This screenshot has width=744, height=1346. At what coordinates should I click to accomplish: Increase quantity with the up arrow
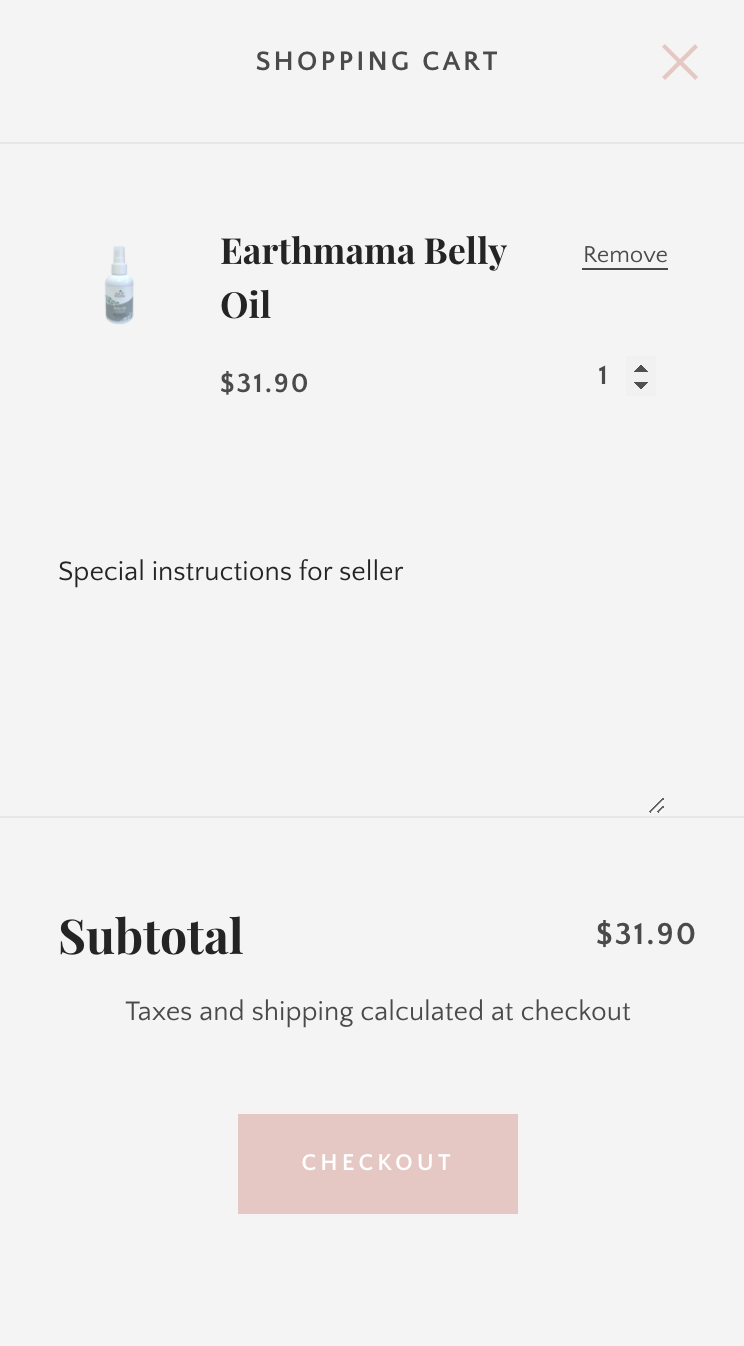coord(641,368)
